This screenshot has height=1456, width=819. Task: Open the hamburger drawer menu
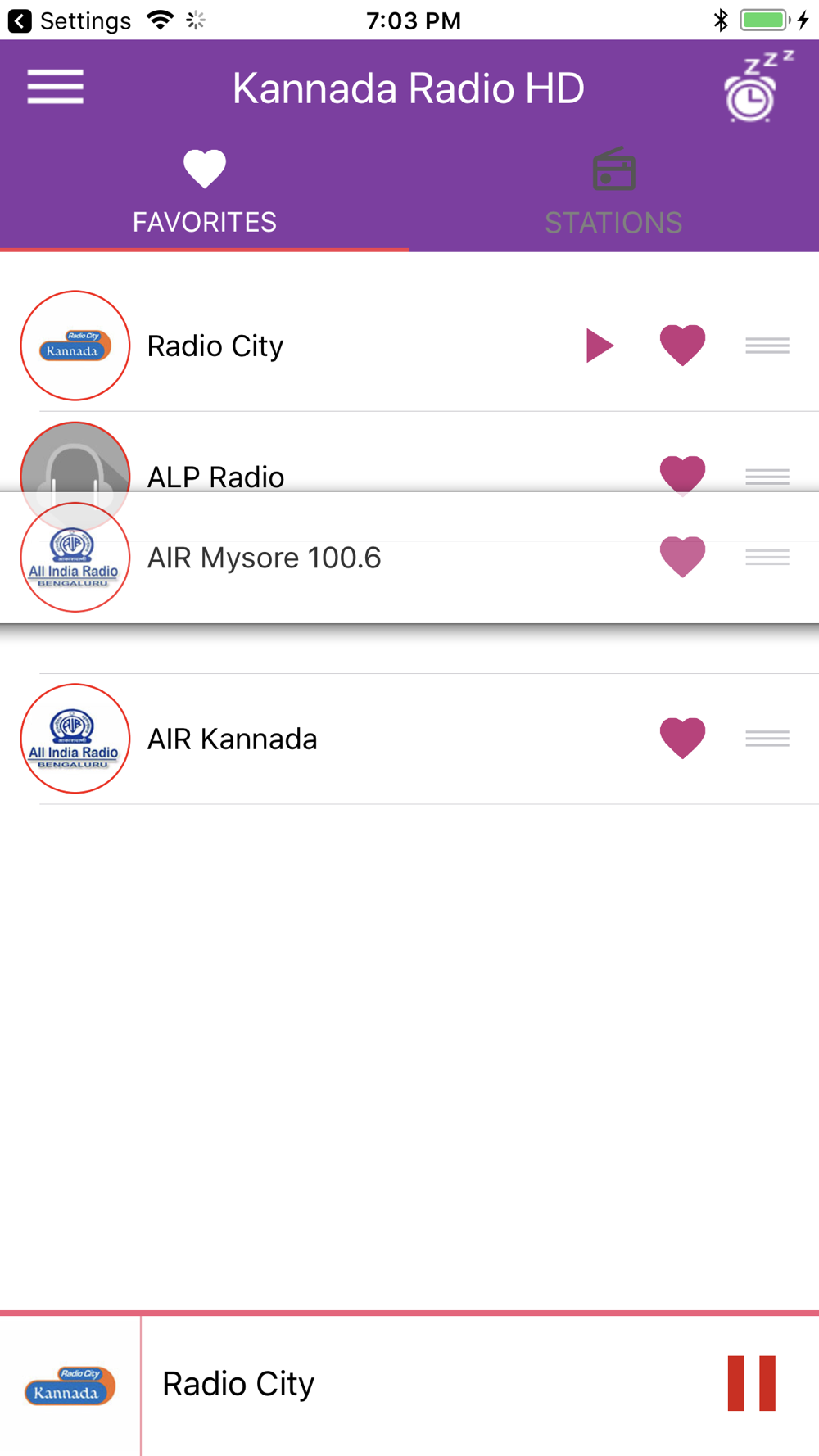coord(55,87)
